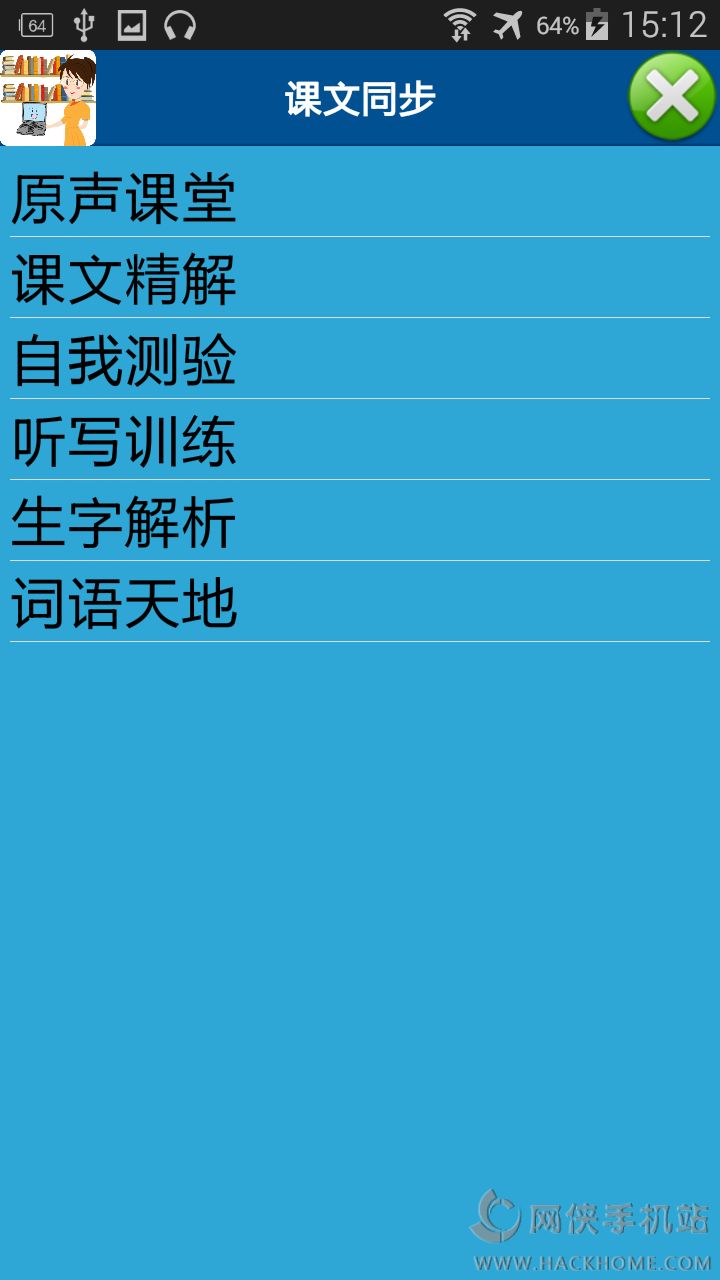Close the 课文同步 screen with the green X
The width and height of the screenshot is (720, 1280).
click(672, 98)
